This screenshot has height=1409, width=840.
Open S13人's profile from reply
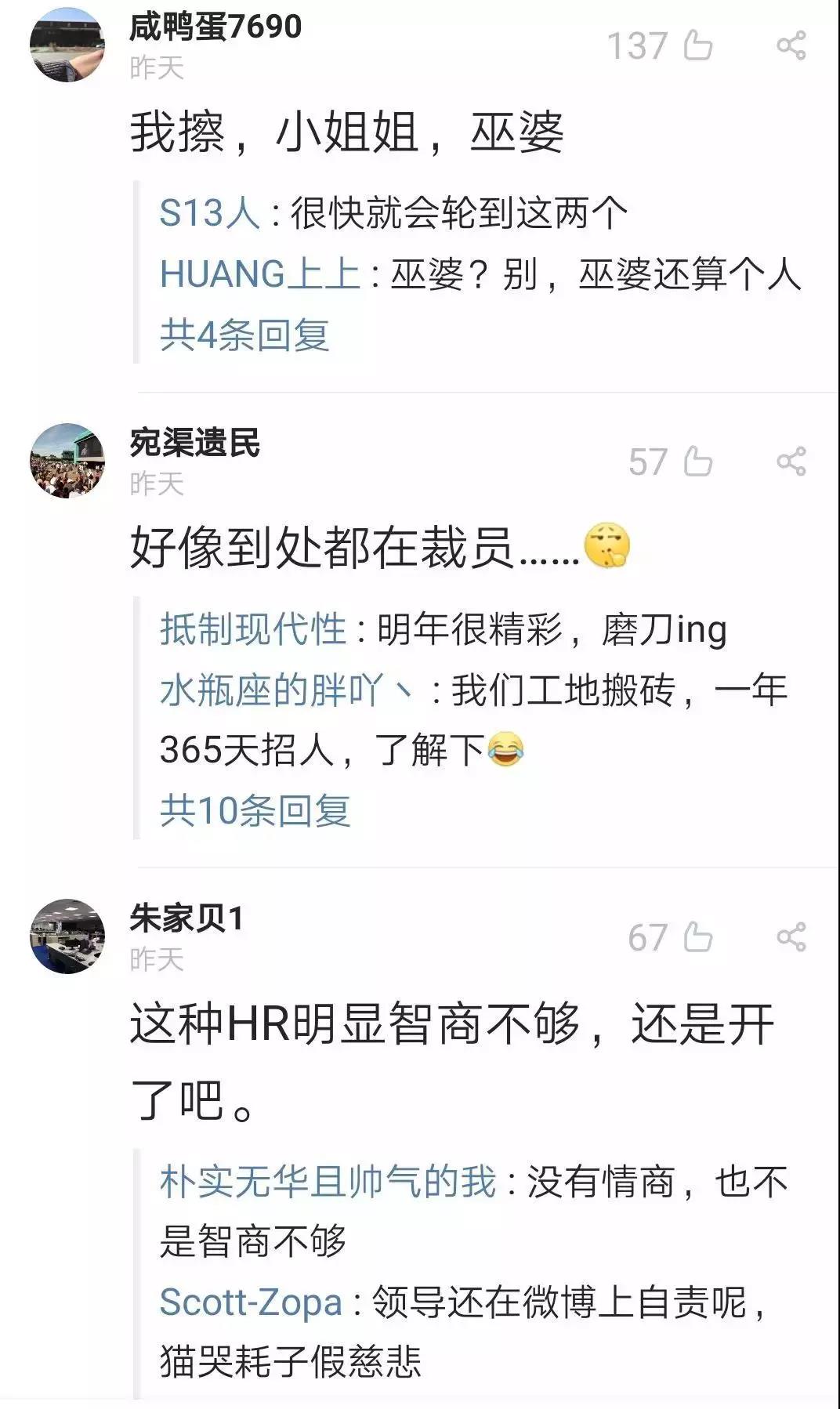click(209, 213)
